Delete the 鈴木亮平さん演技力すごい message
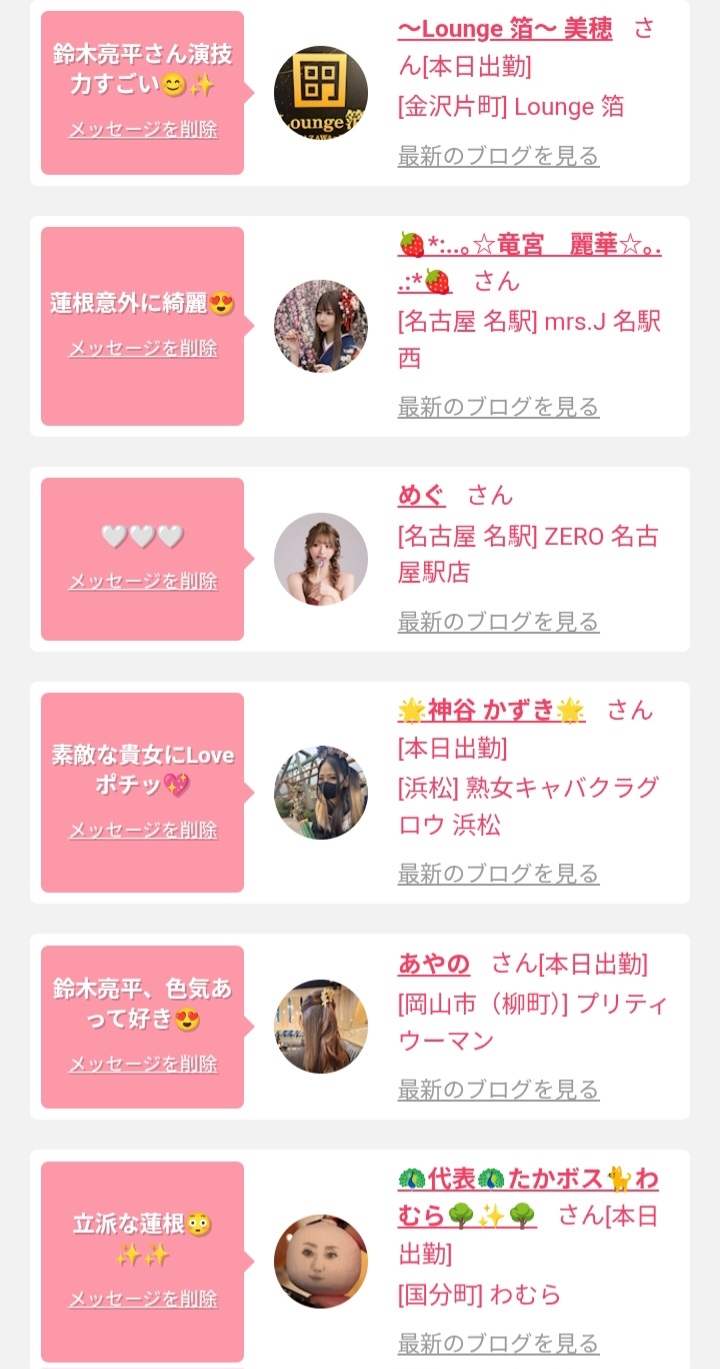Viewport: 720px width, 1369px height. click(x=143, y=129)
